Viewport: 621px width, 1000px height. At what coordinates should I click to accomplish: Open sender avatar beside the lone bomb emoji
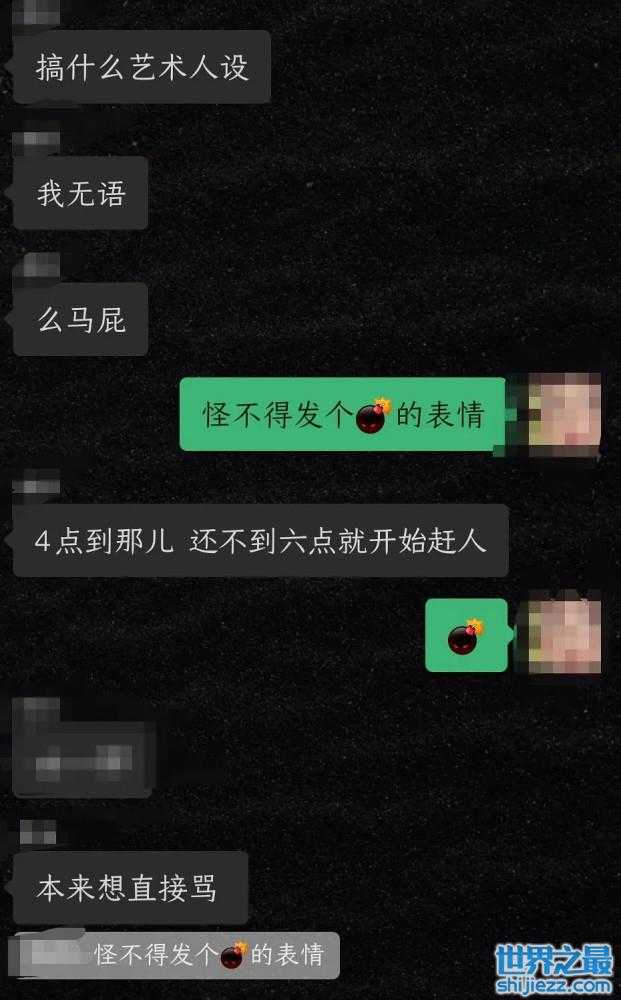(563, 634)
